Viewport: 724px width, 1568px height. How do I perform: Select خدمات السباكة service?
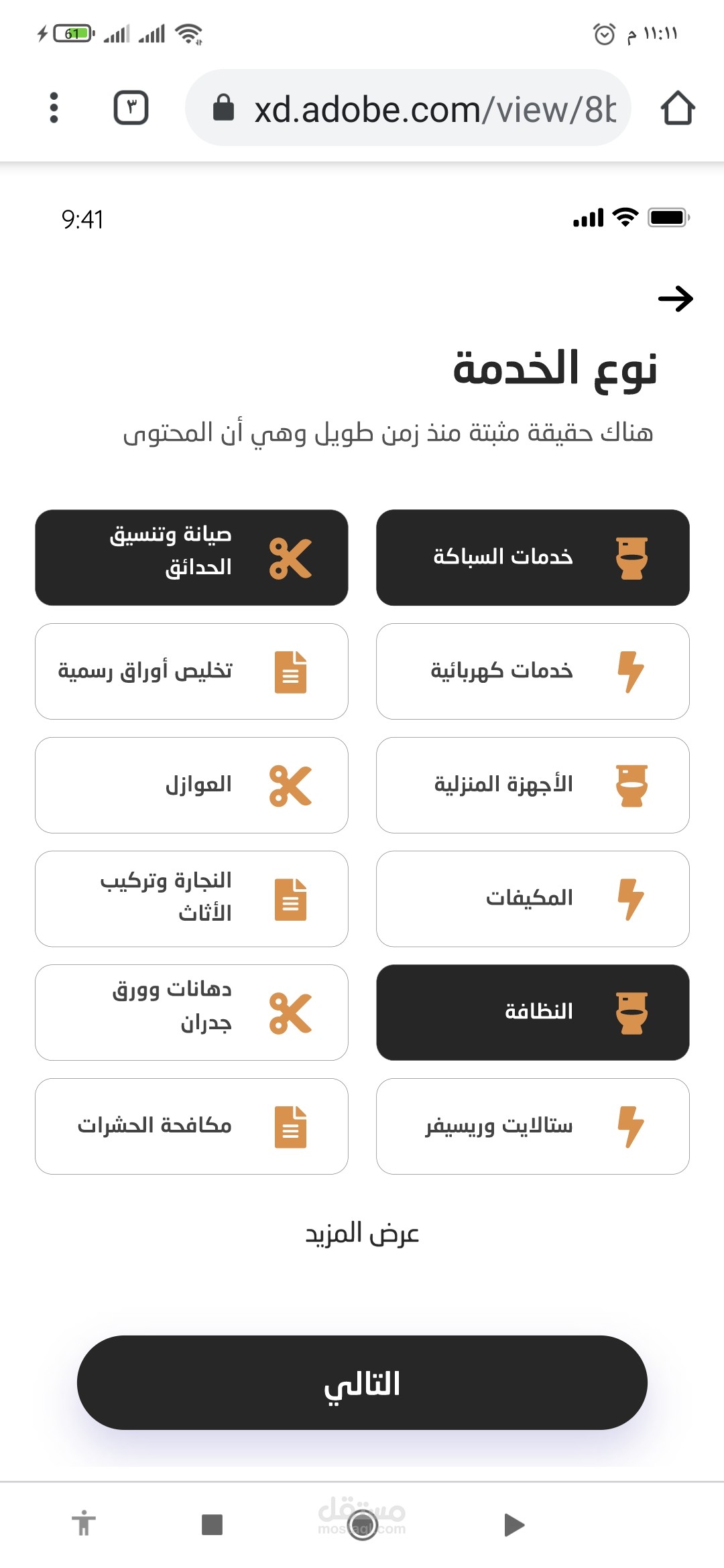(x=532, y=558)
